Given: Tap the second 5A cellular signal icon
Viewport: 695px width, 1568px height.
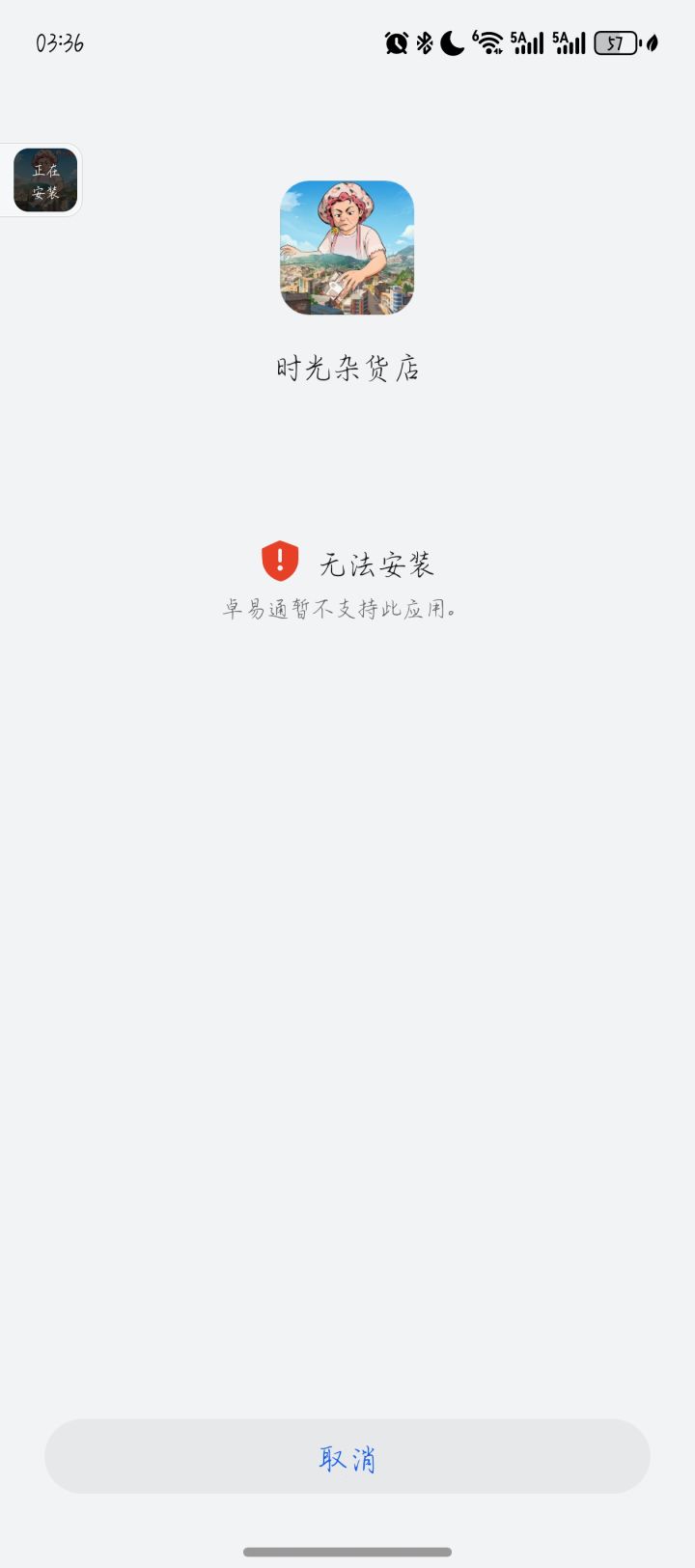Looking at the screenshot, I should coord(570,42).
